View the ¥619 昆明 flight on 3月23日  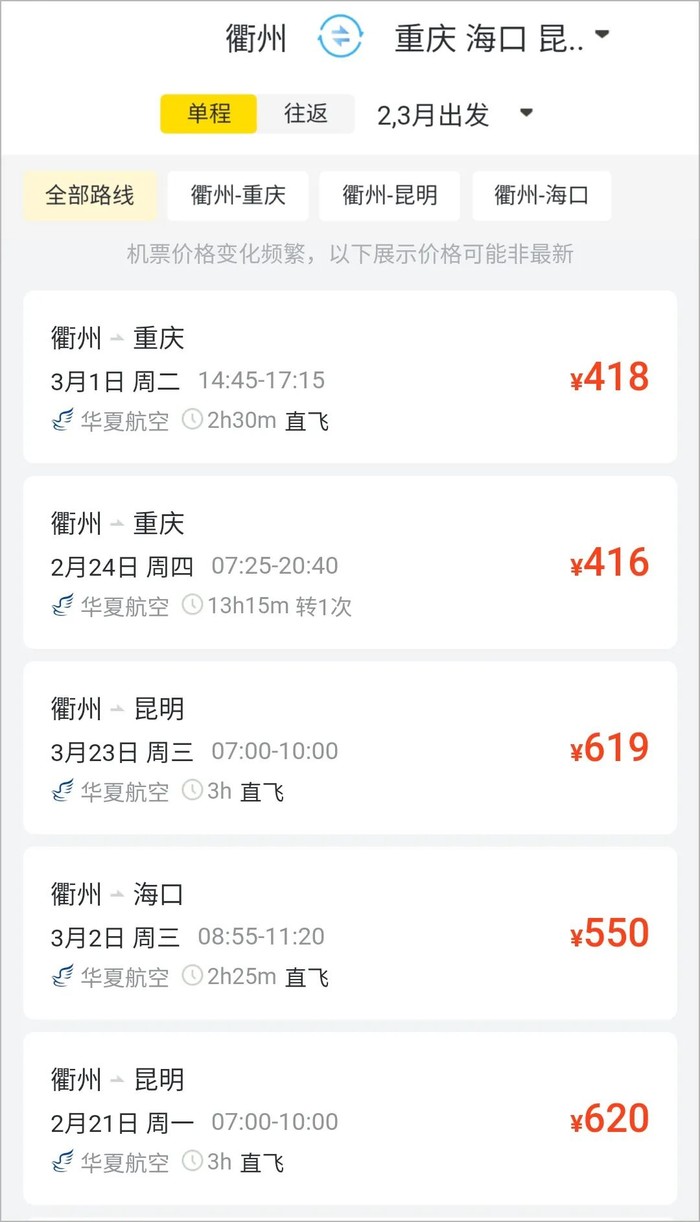[350, 748]
